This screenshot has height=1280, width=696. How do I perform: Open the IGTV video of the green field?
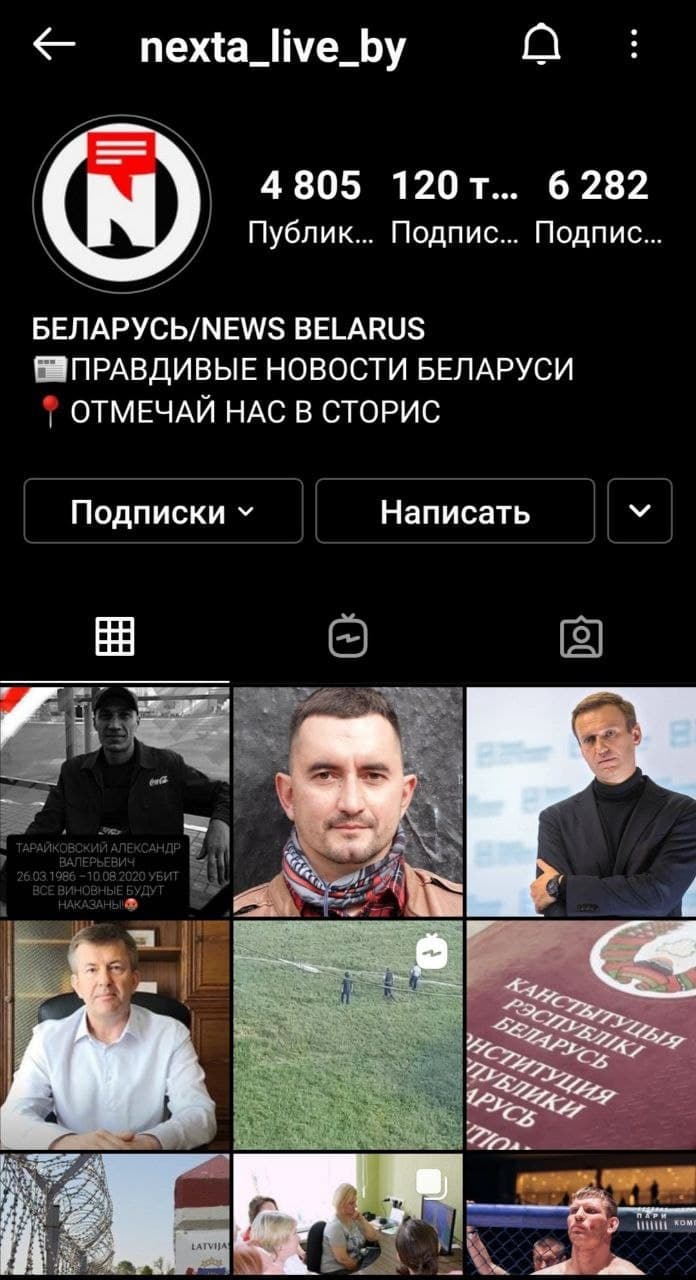(348, 1035)
